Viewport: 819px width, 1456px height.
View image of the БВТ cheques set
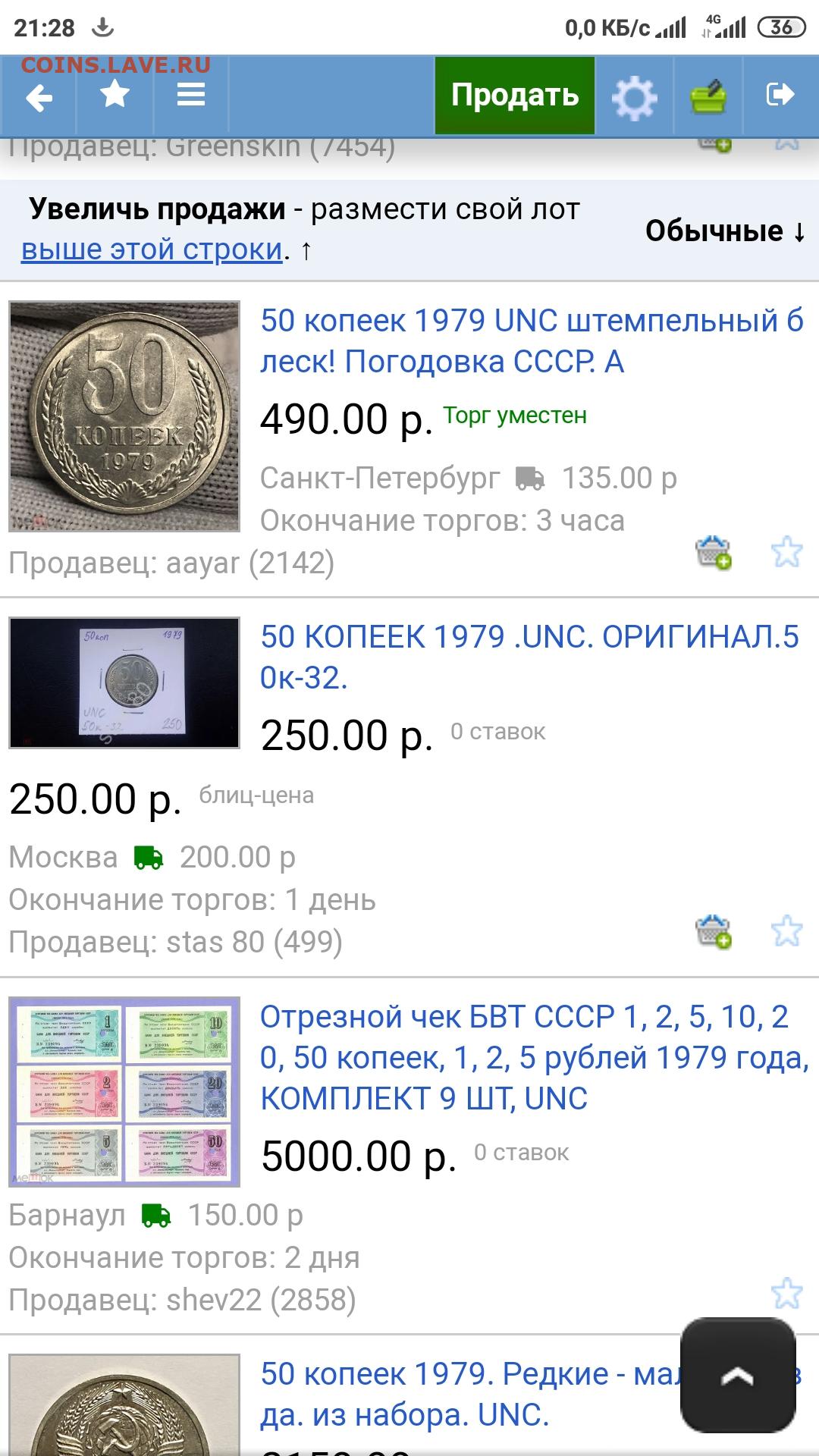[x=124, y=1092]
